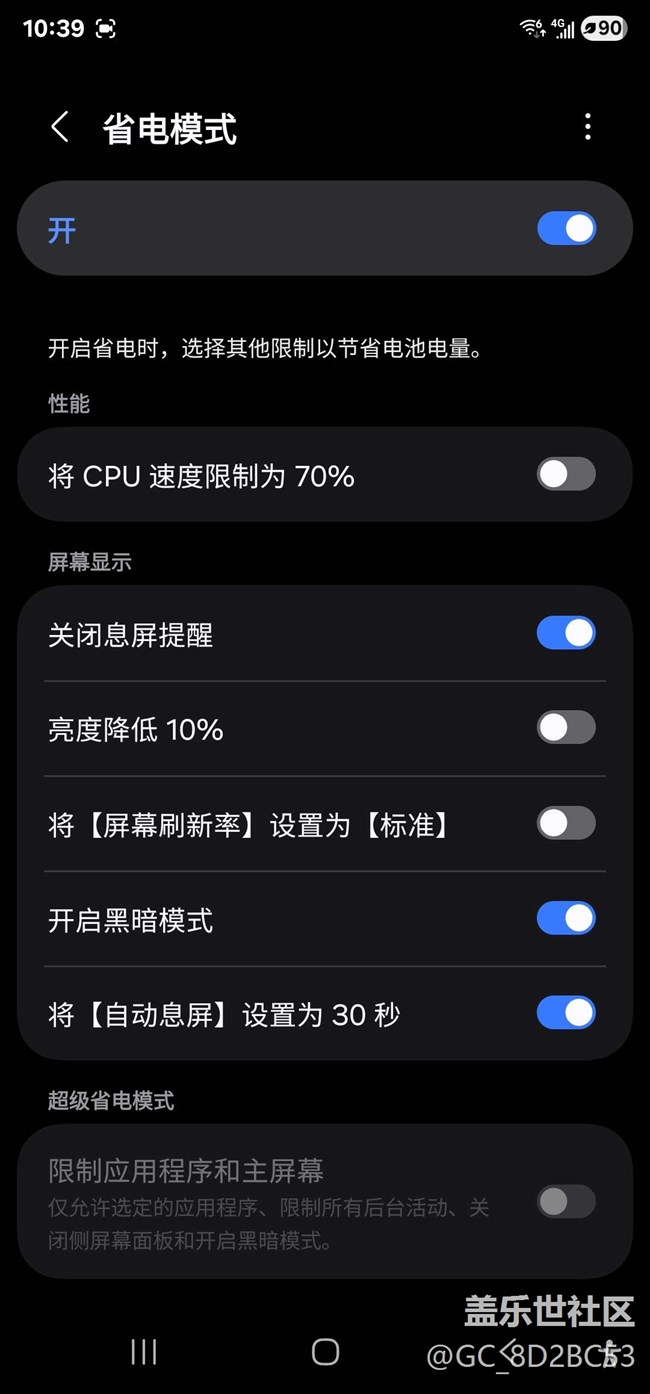The image size is (650, 1394).
Task: Enable 将 CPU 速度限制为 70%
Action: [x=566, y=474]
